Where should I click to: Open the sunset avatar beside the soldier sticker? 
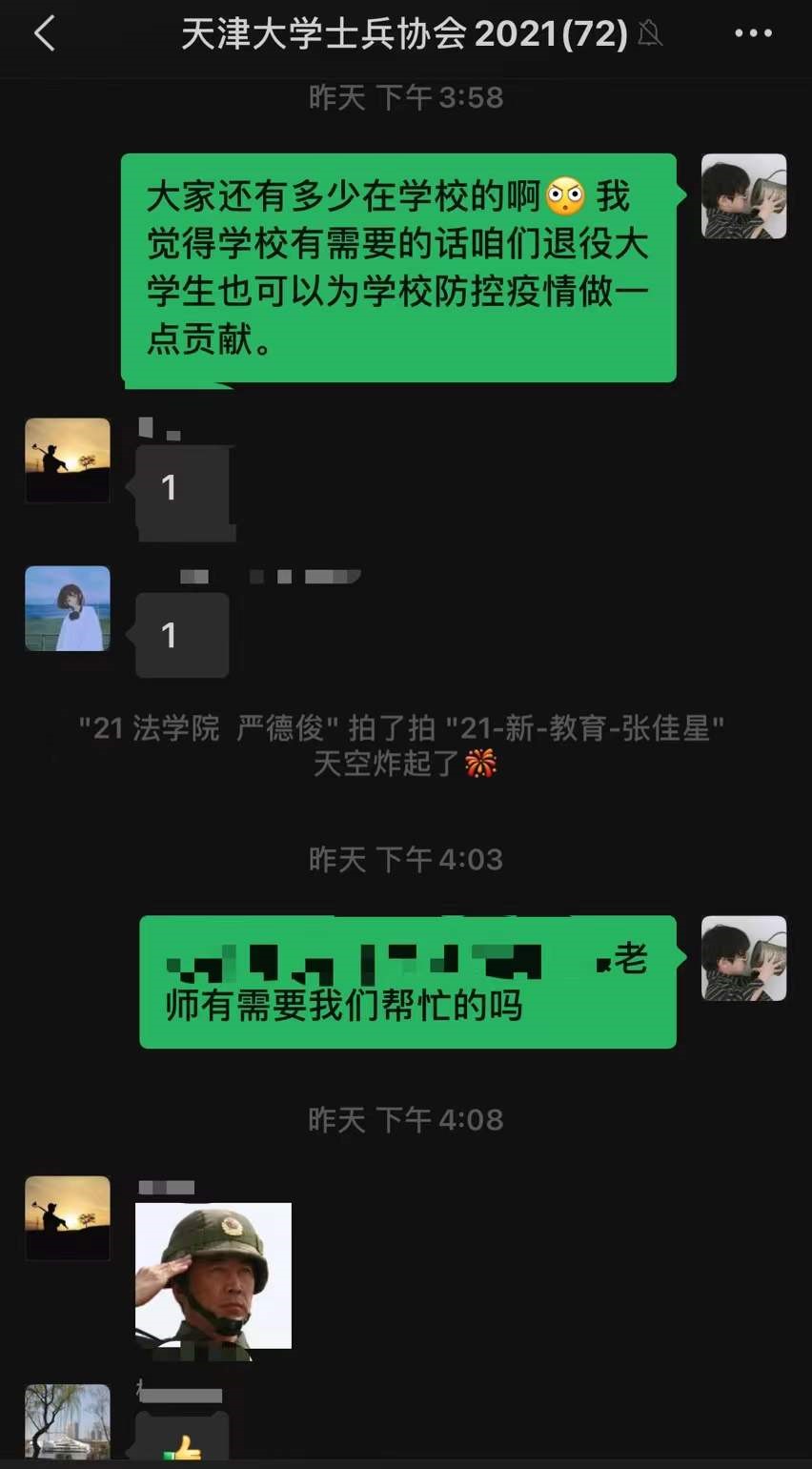coord(68,1218)
